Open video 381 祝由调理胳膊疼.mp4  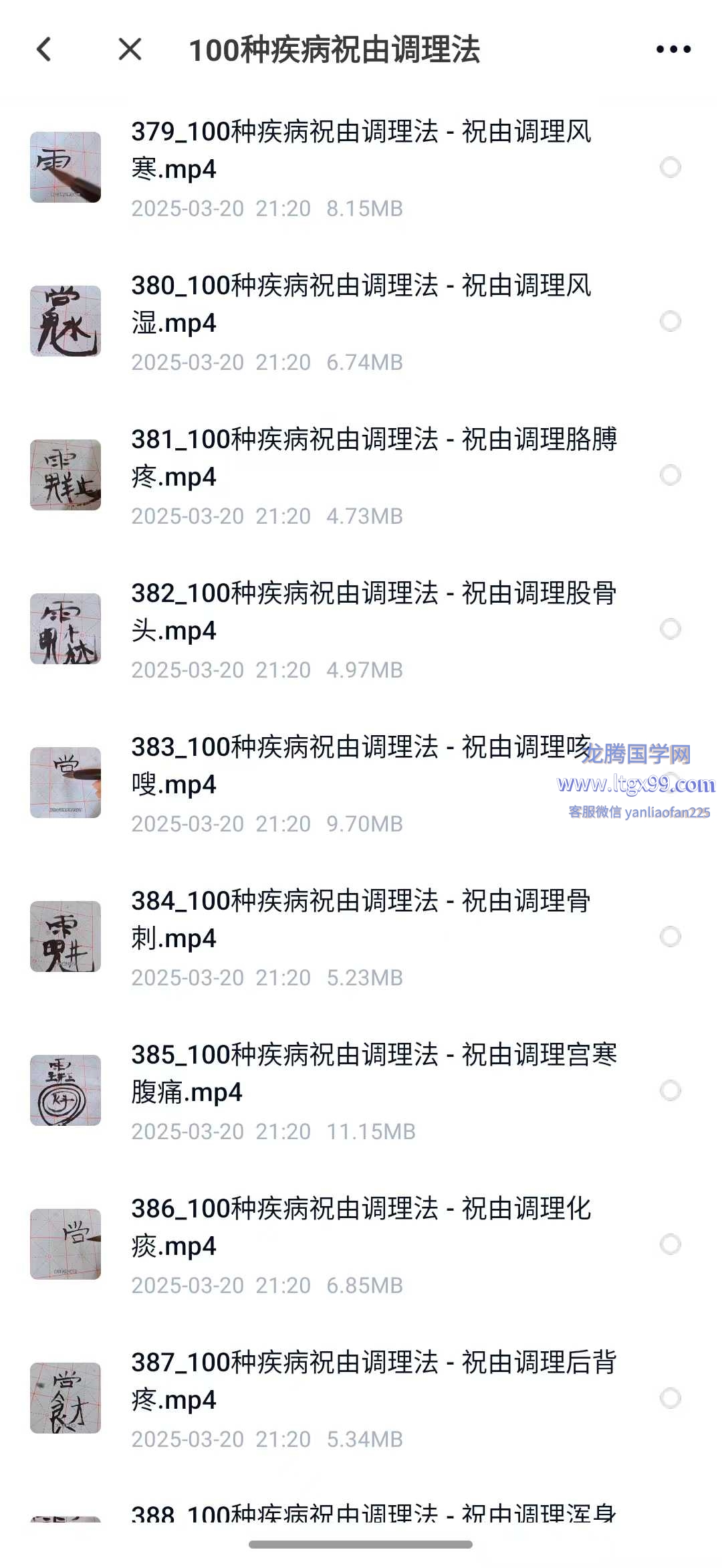373,458
